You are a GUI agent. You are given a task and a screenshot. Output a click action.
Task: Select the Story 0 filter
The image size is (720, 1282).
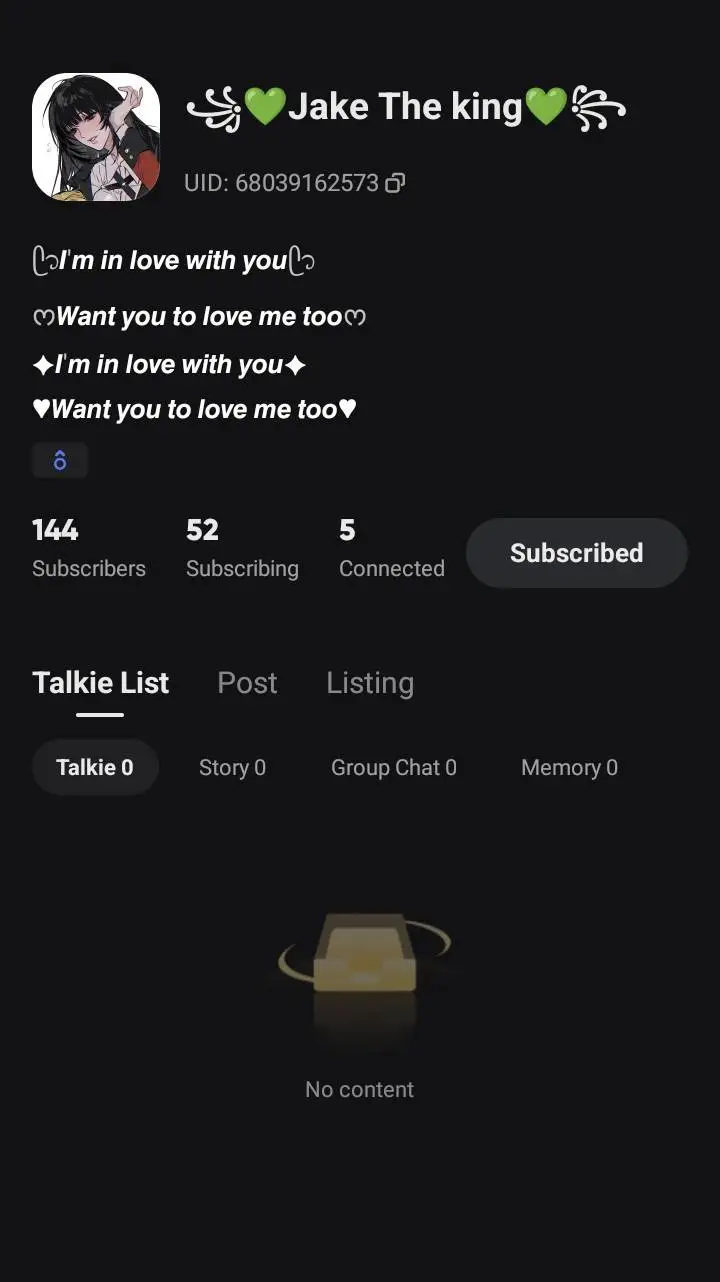click(x=232, y=767)
